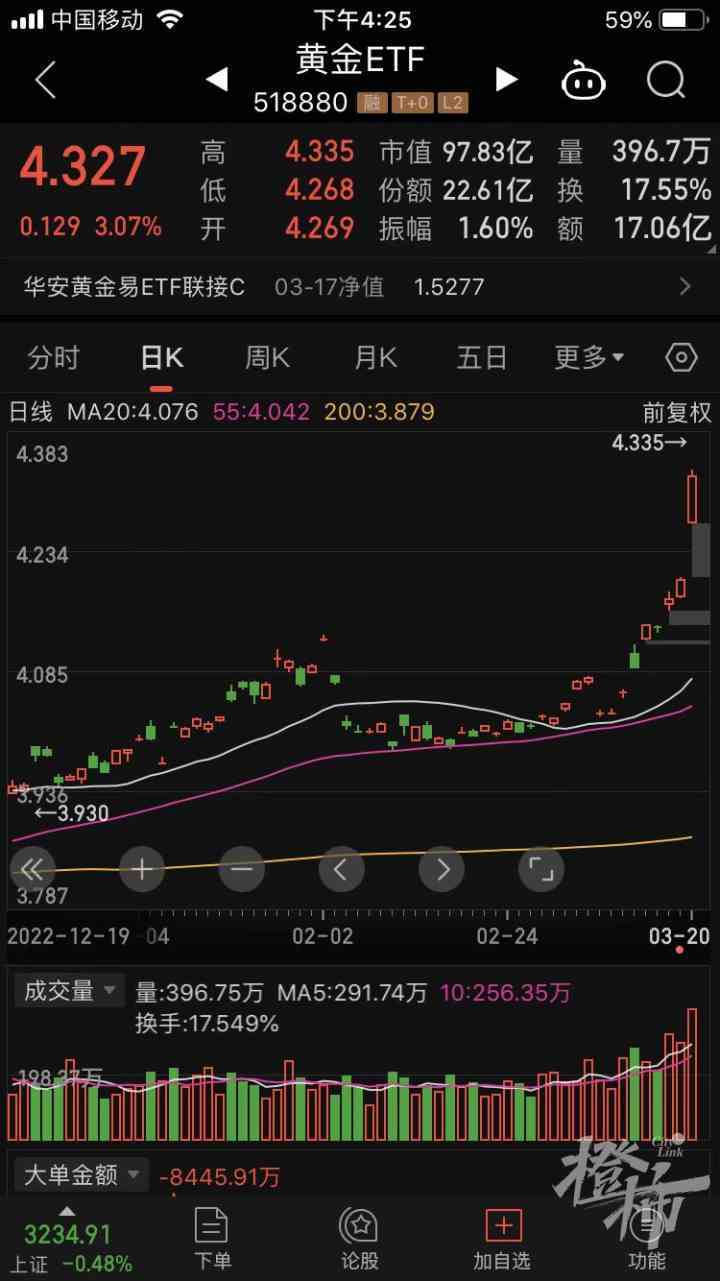Viewport: 720px width, 1281px height.
Task: Expand the 更多 chart period dropdown
Action: (x=589, y=358)
